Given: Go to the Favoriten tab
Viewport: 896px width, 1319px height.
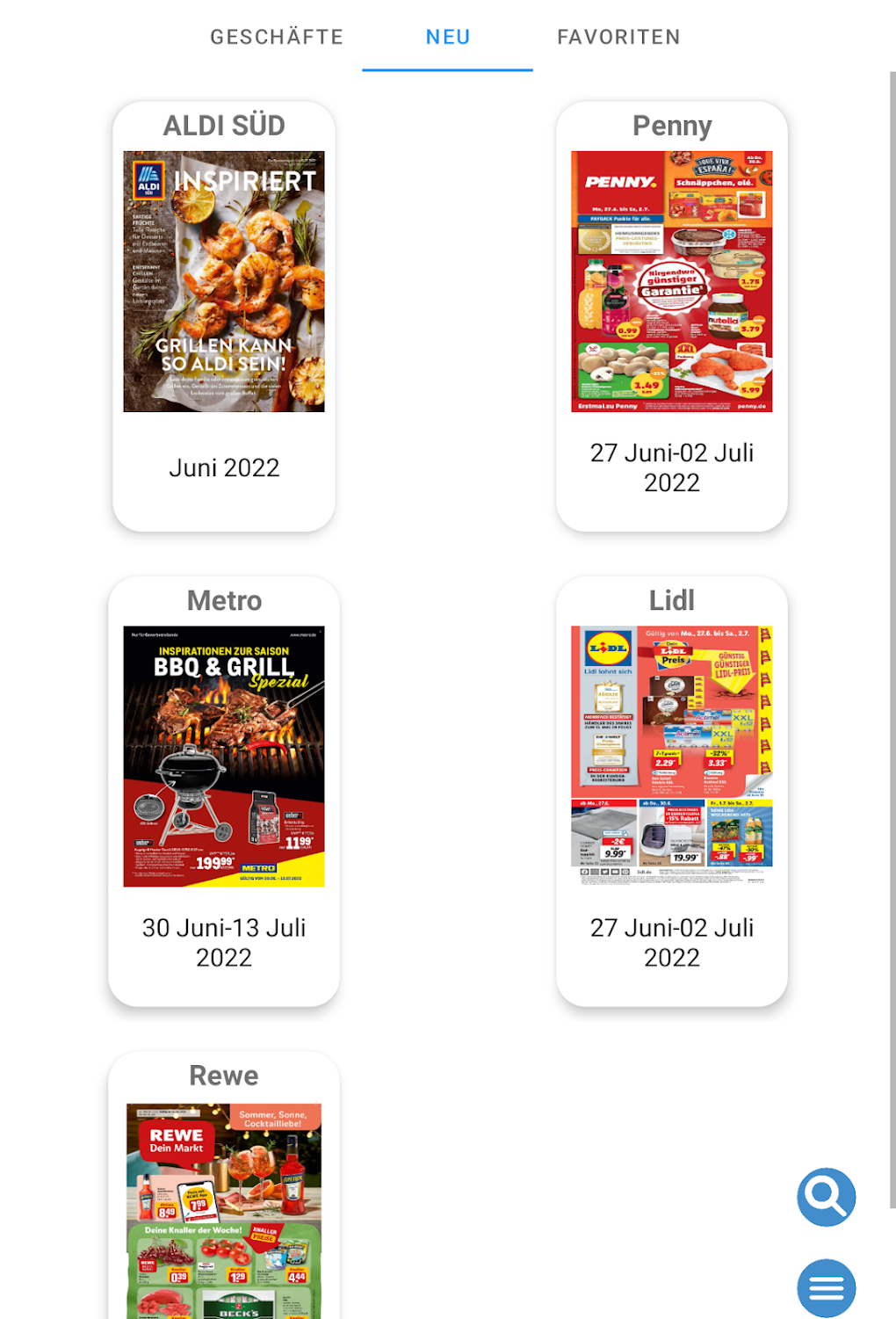Looking at the screenshot, I should (x=618, y=37).
